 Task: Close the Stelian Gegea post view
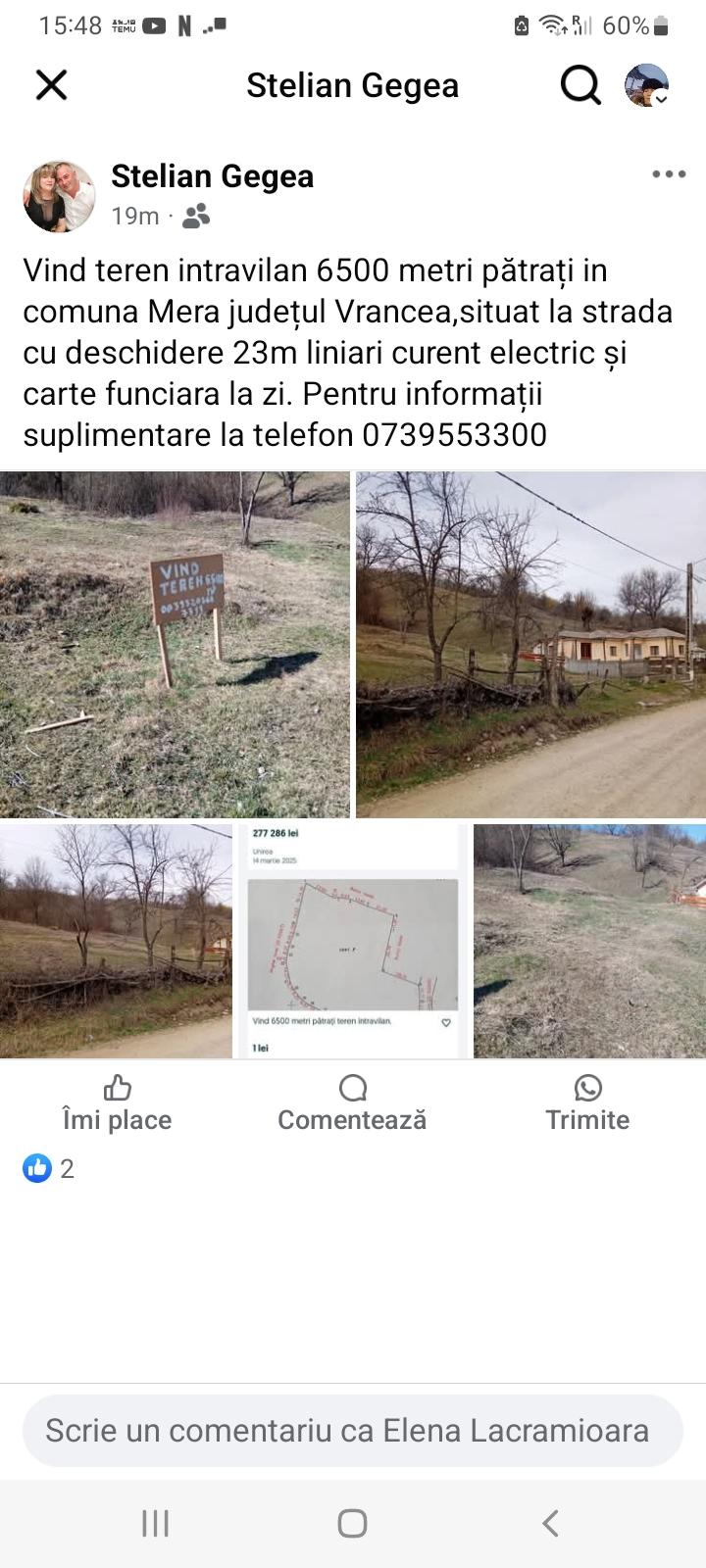click(51, 85)
